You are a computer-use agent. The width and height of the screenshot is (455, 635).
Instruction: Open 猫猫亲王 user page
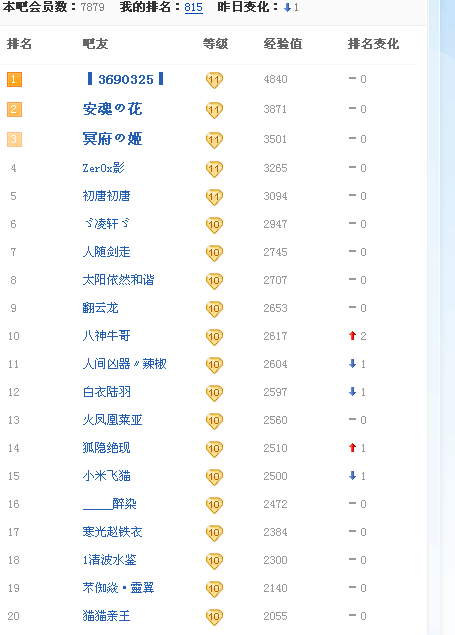106,616
